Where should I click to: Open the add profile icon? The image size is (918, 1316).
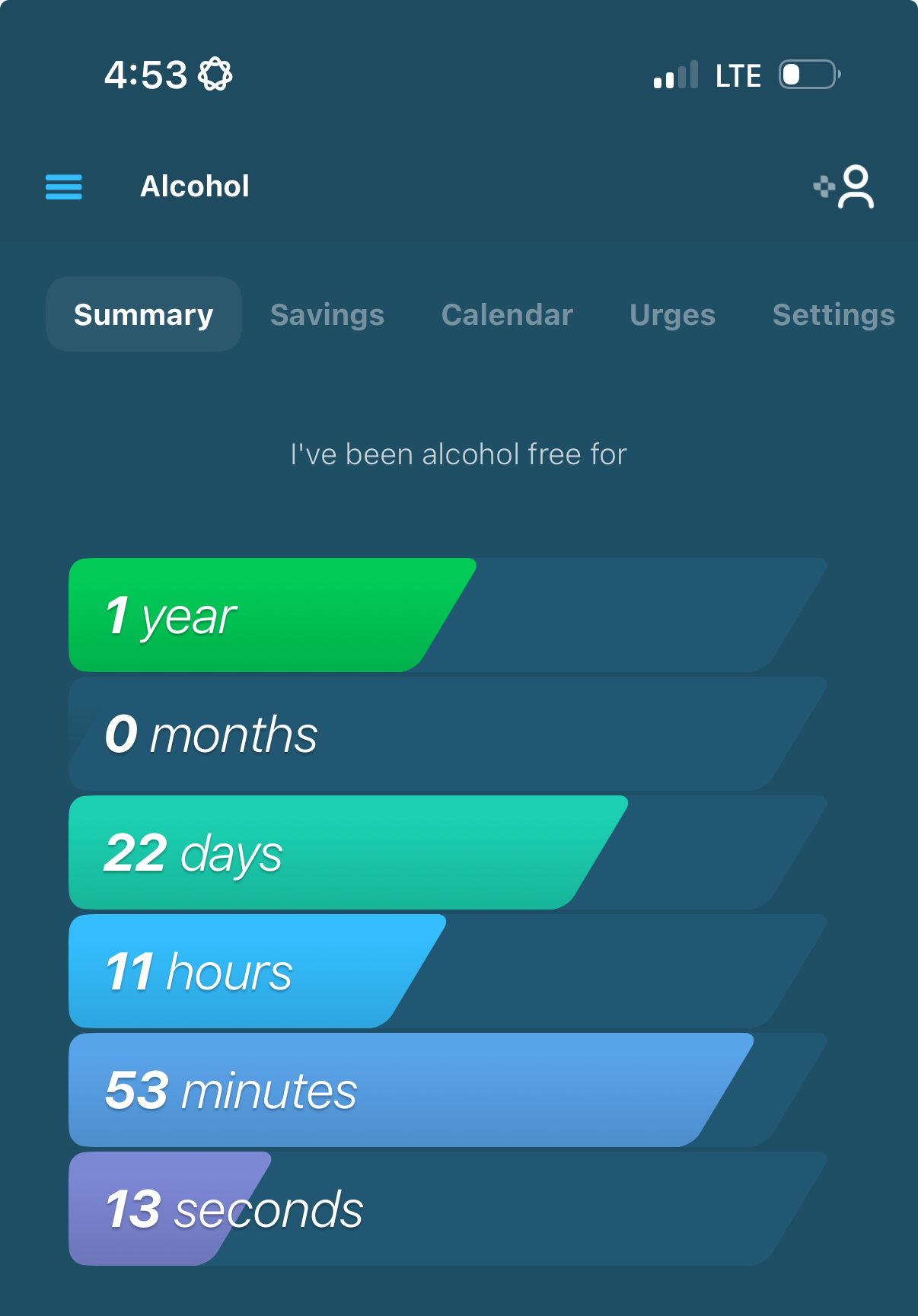click(845, 186)
